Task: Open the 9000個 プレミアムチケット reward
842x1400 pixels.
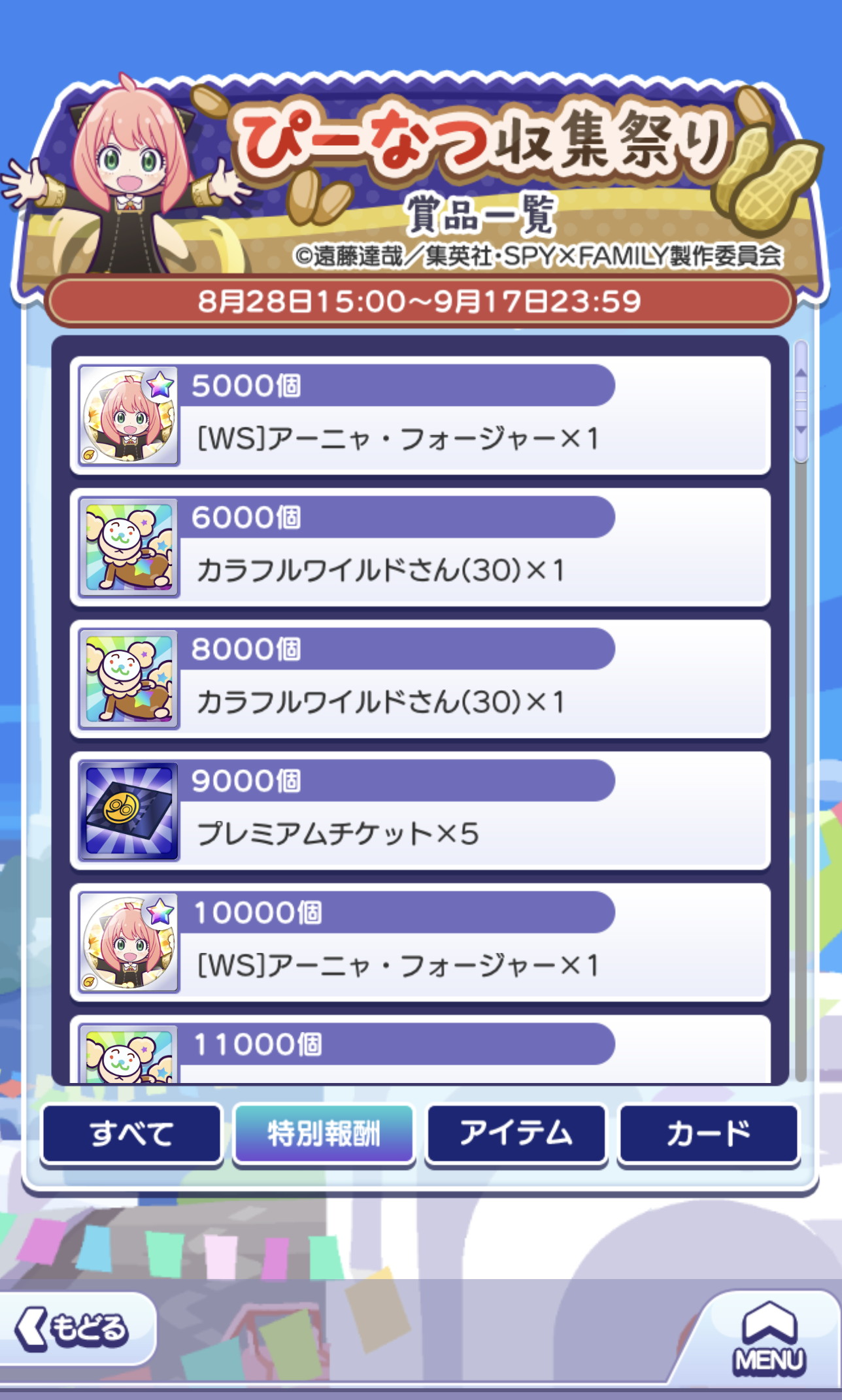Action: point(420,811)
